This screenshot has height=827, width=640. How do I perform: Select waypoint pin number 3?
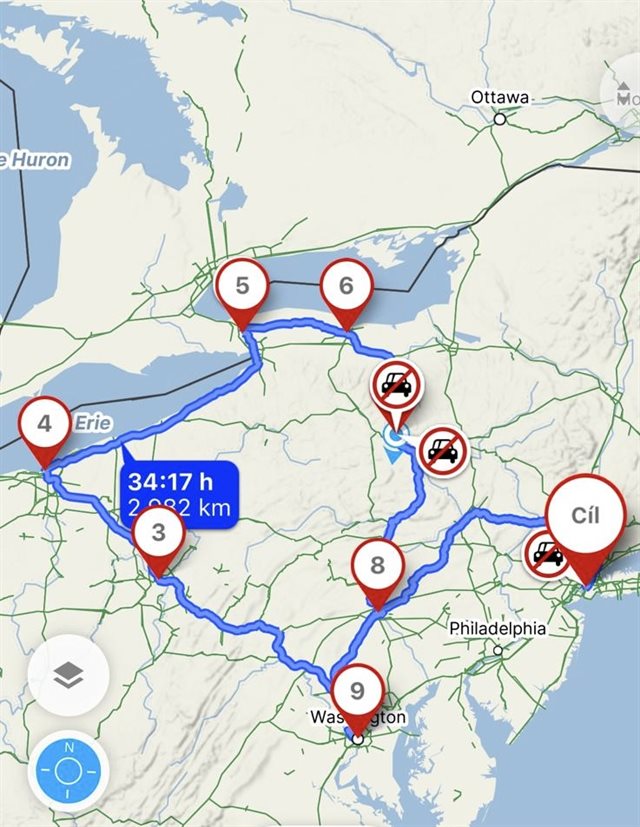pos(158,534)
